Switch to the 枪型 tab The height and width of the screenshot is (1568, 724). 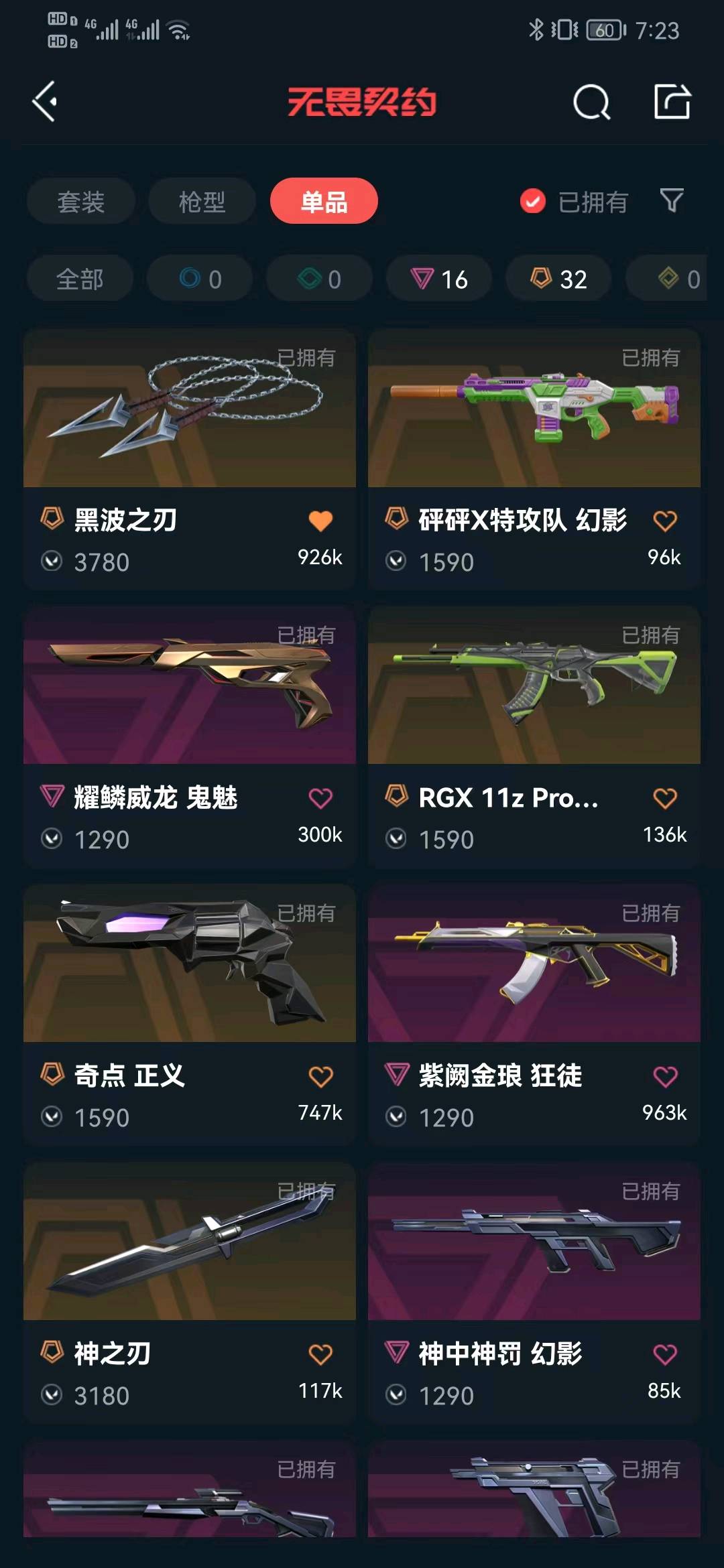[x=202, y=201]
